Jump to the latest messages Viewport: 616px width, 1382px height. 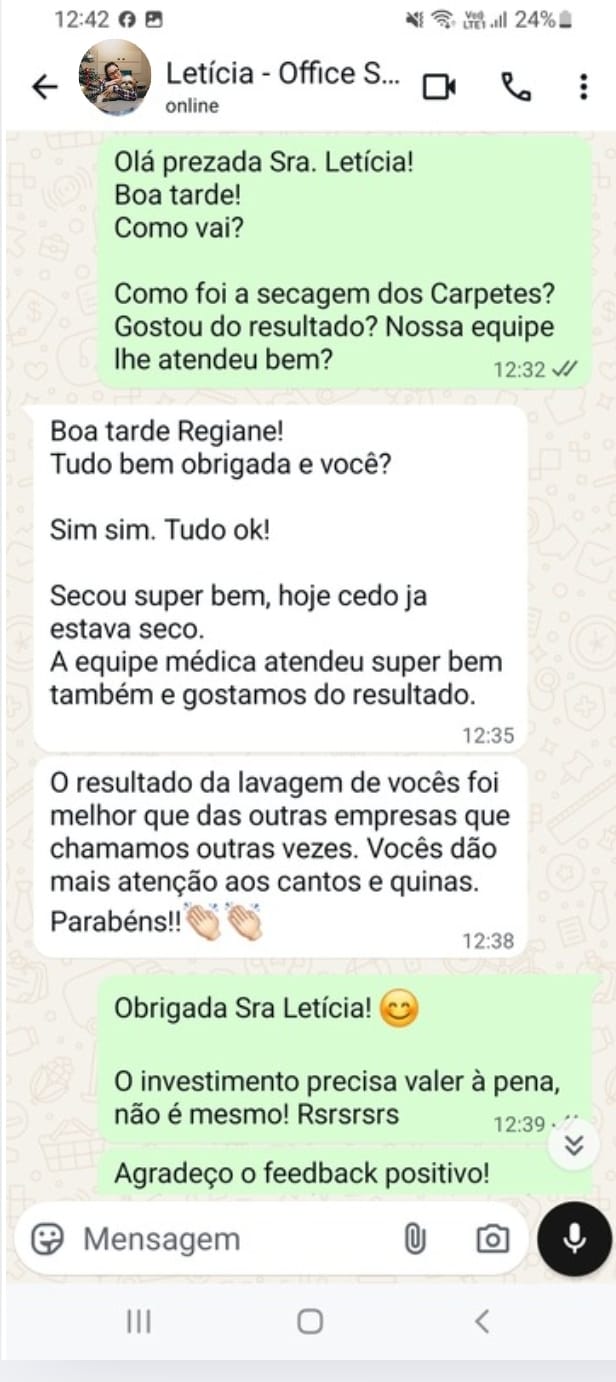point(574,1146)
